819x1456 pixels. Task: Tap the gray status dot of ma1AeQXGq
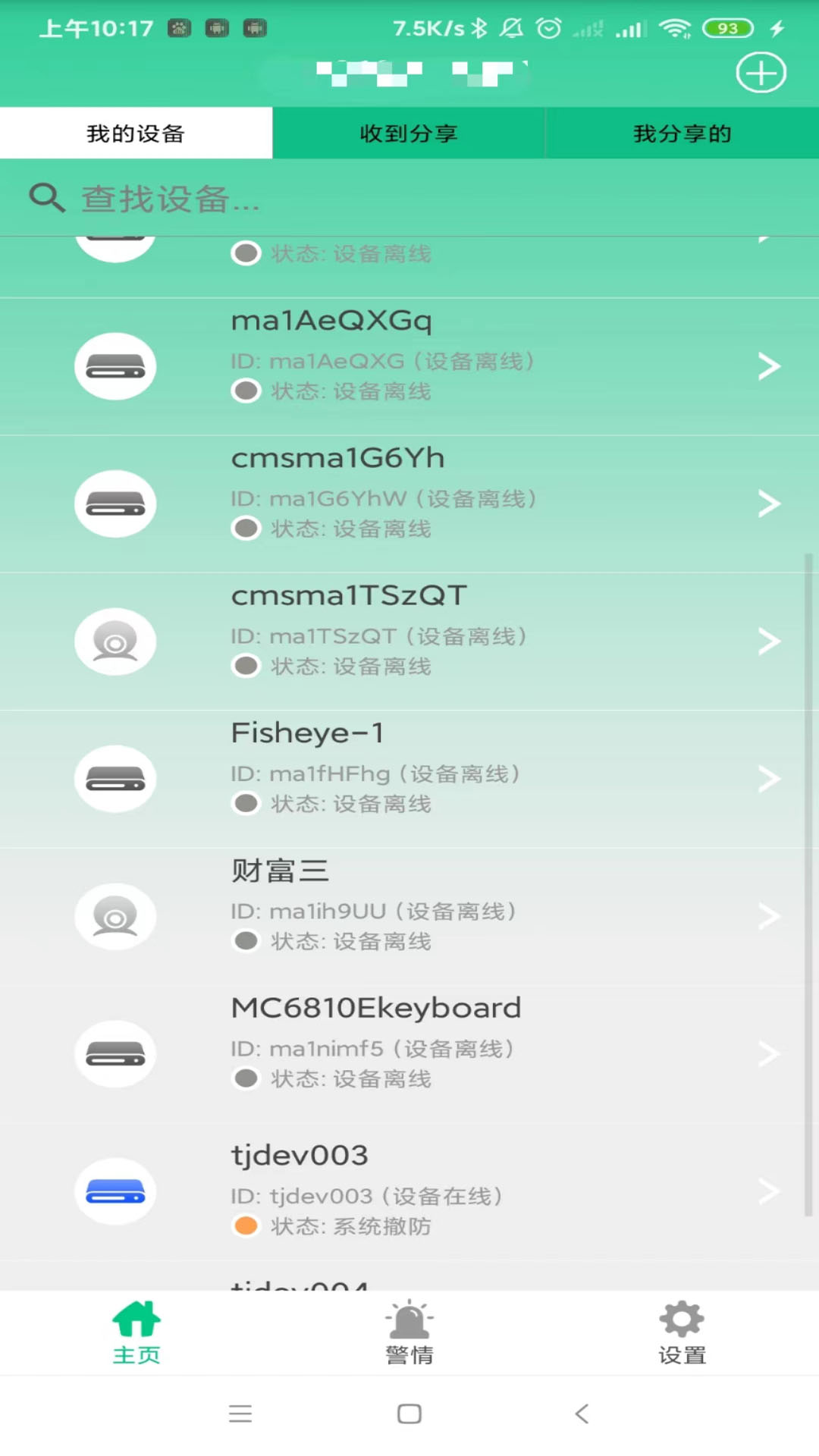click(x=246, y=391)
